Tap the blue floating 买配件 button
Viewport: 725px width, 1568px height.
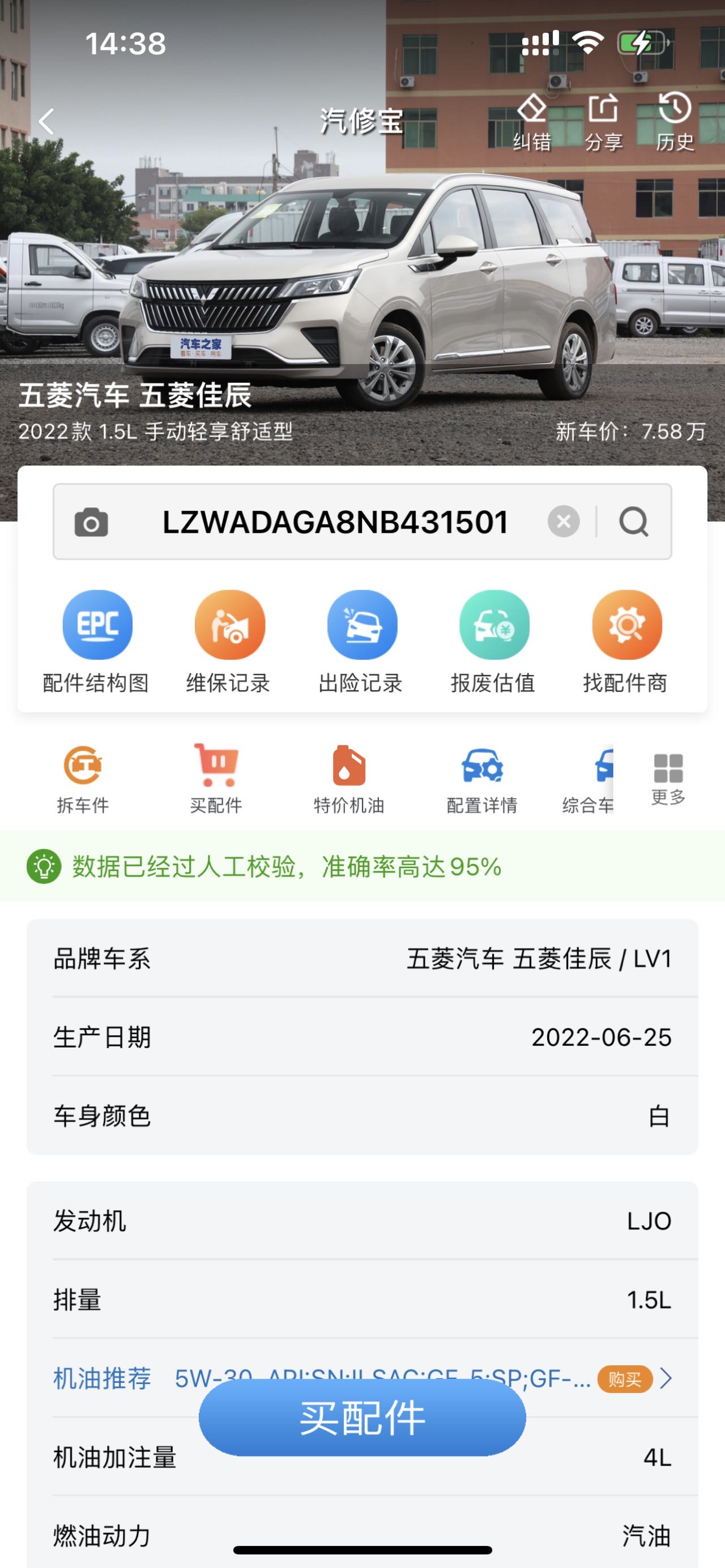point(362,1417)
